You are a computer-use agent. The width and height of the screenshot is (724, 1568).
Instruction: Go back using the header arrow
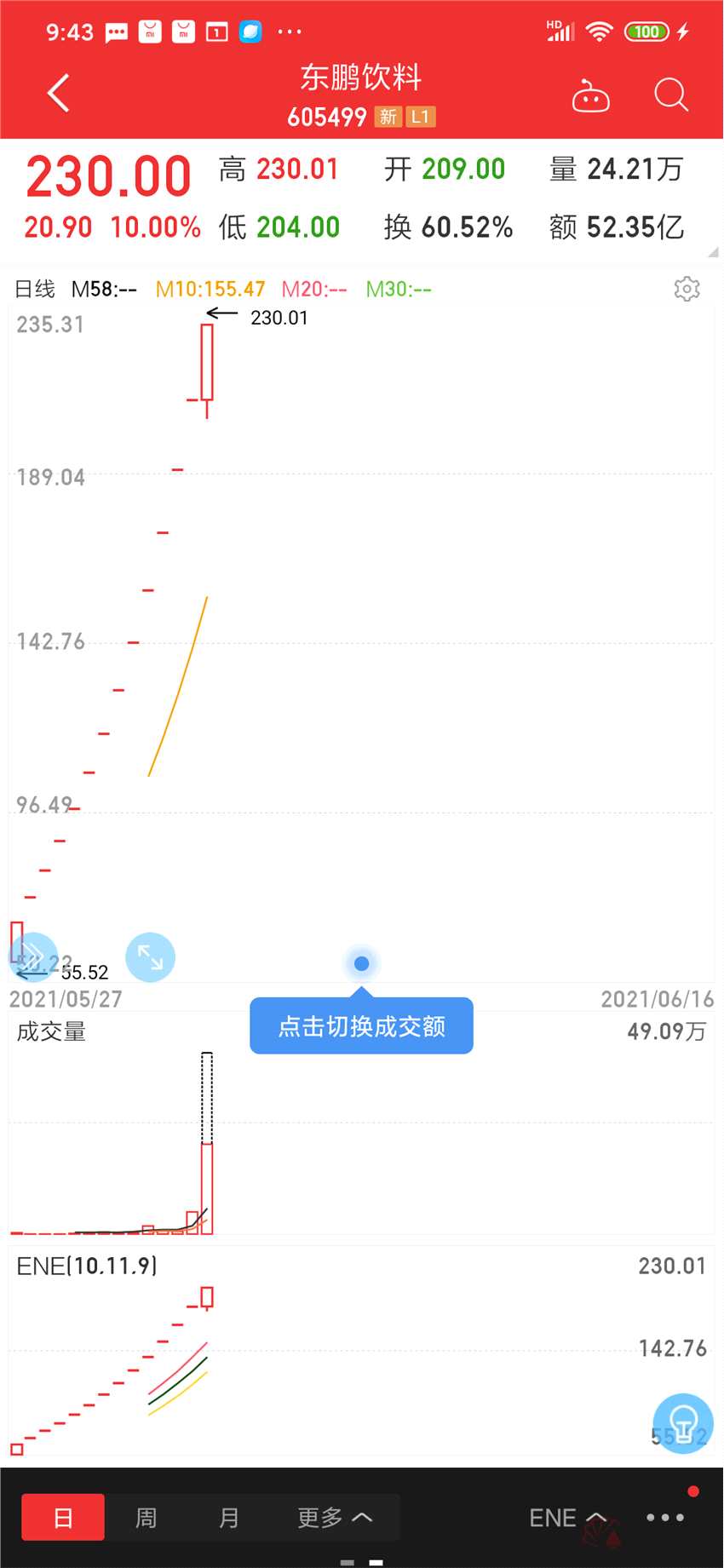pyautogui.click(x=58, y=93)
